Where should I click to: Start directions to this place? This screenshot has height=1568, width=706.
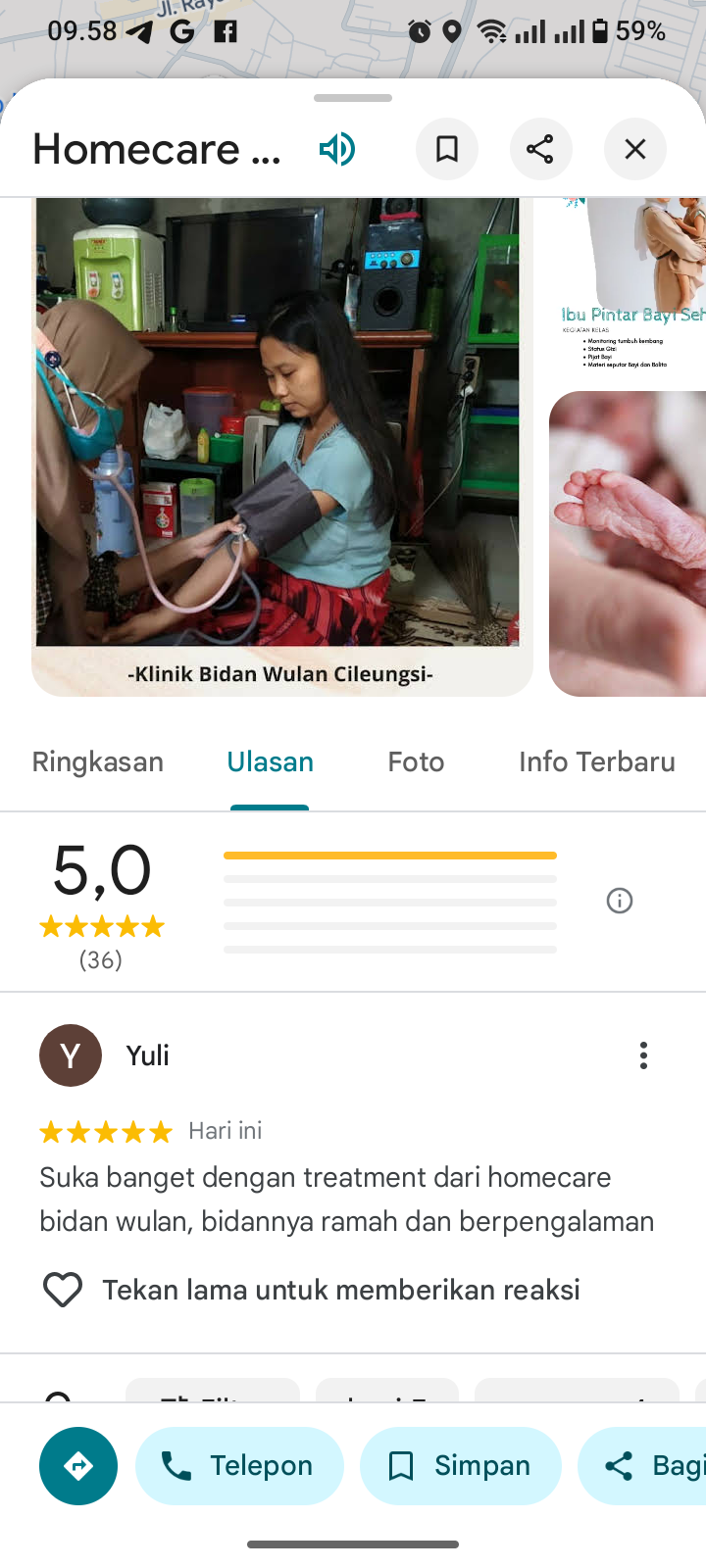tap(78, 1466)
